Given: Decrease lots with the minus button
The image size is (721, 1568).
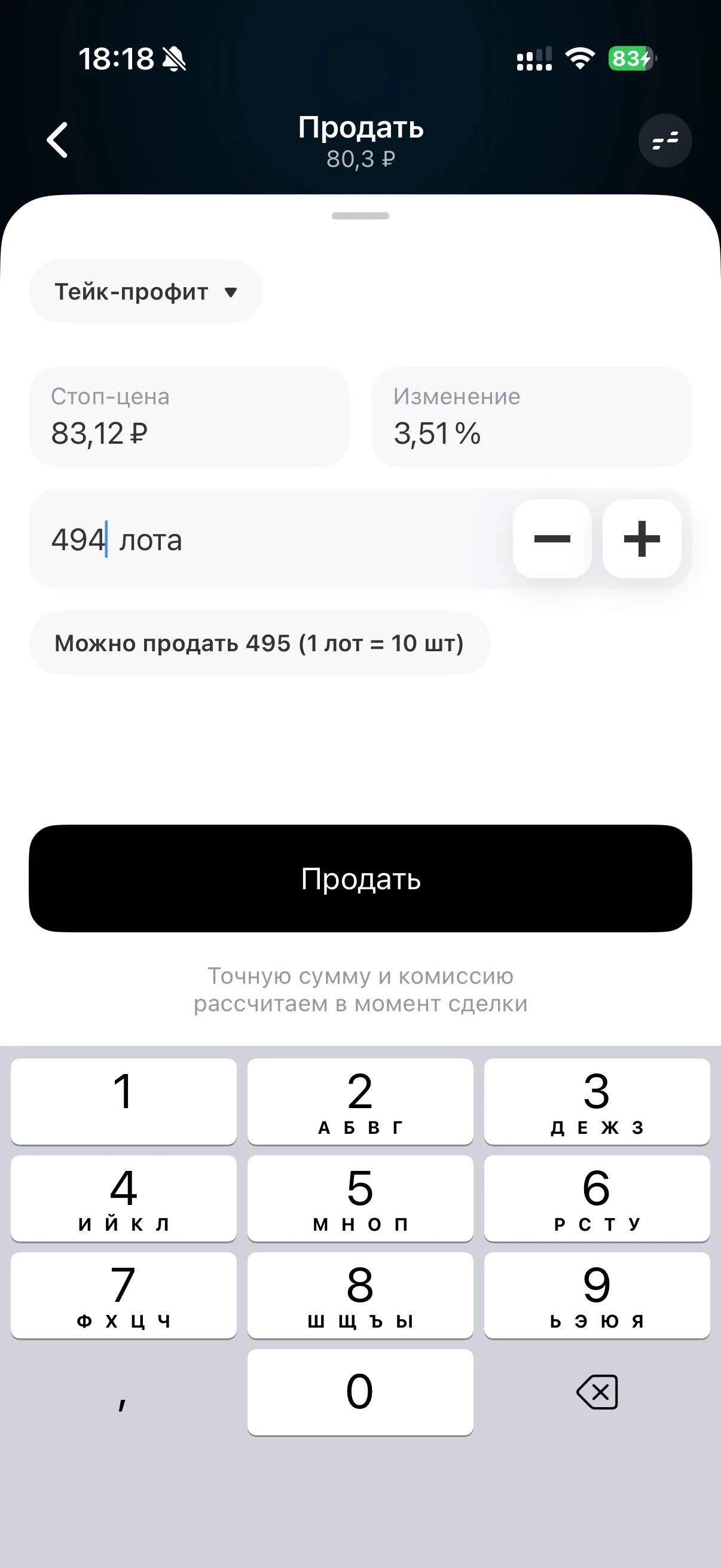Looking at the screenshot, I should tap(552, 539).
